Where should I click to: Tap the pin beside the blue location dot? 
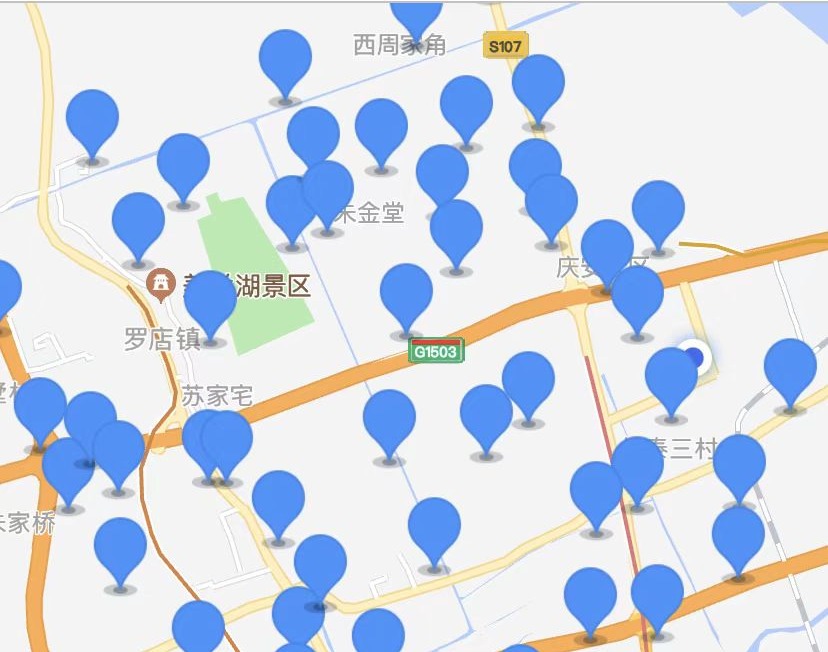[x=671, y=377]
